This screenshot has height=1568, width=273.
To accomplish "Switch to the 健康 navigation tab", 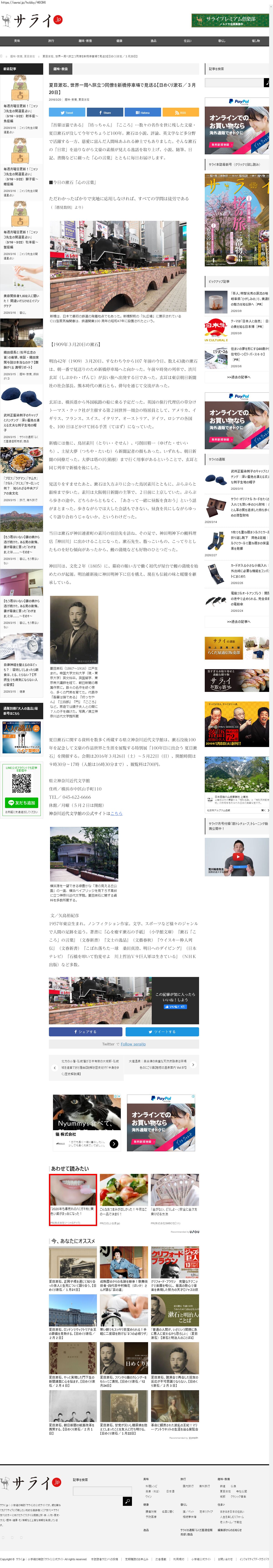I will point(119,41).
